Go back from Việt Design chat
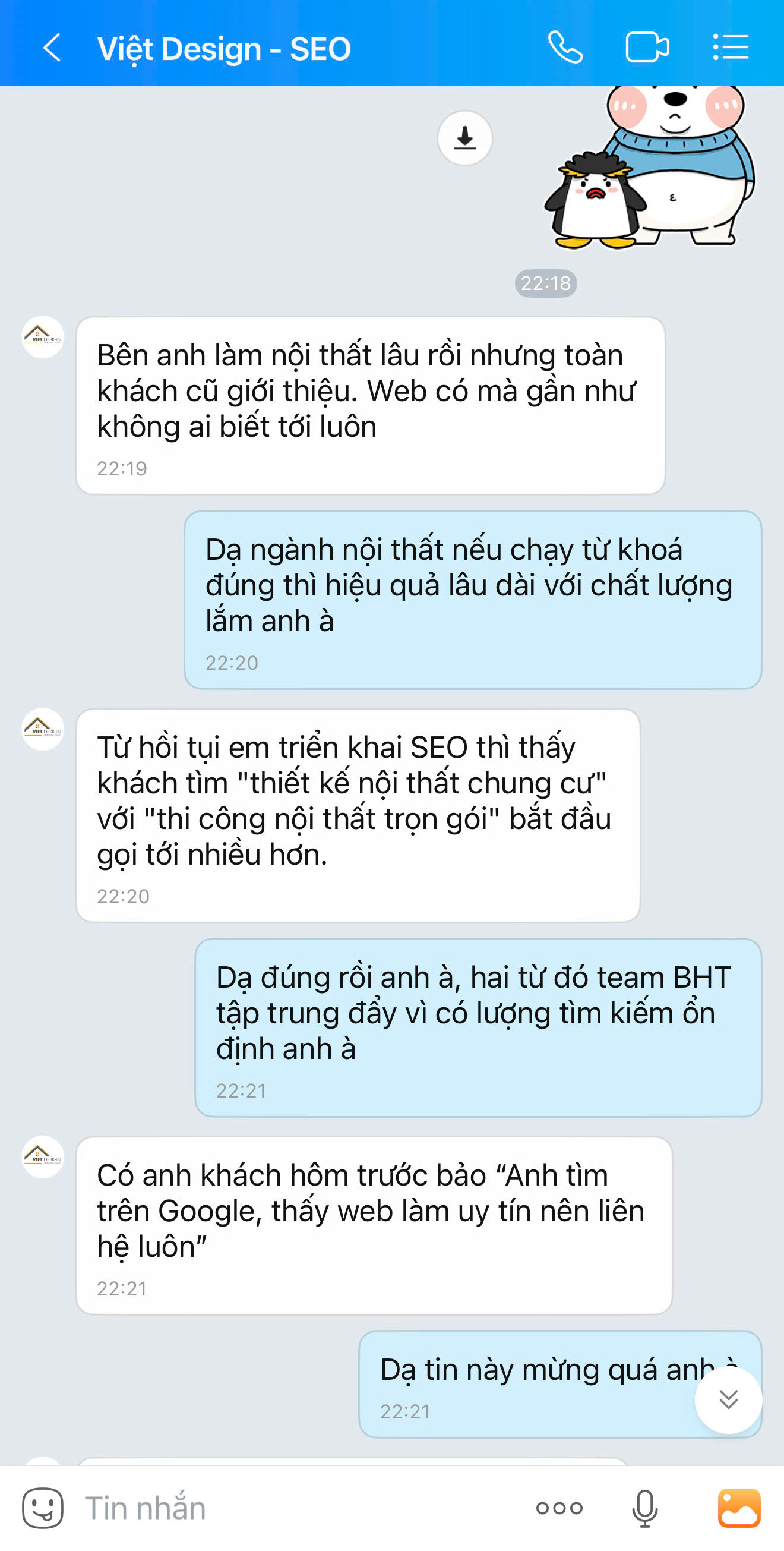Image resolution: width=784 pixels, height=1551 pixels. coord(52,48)
